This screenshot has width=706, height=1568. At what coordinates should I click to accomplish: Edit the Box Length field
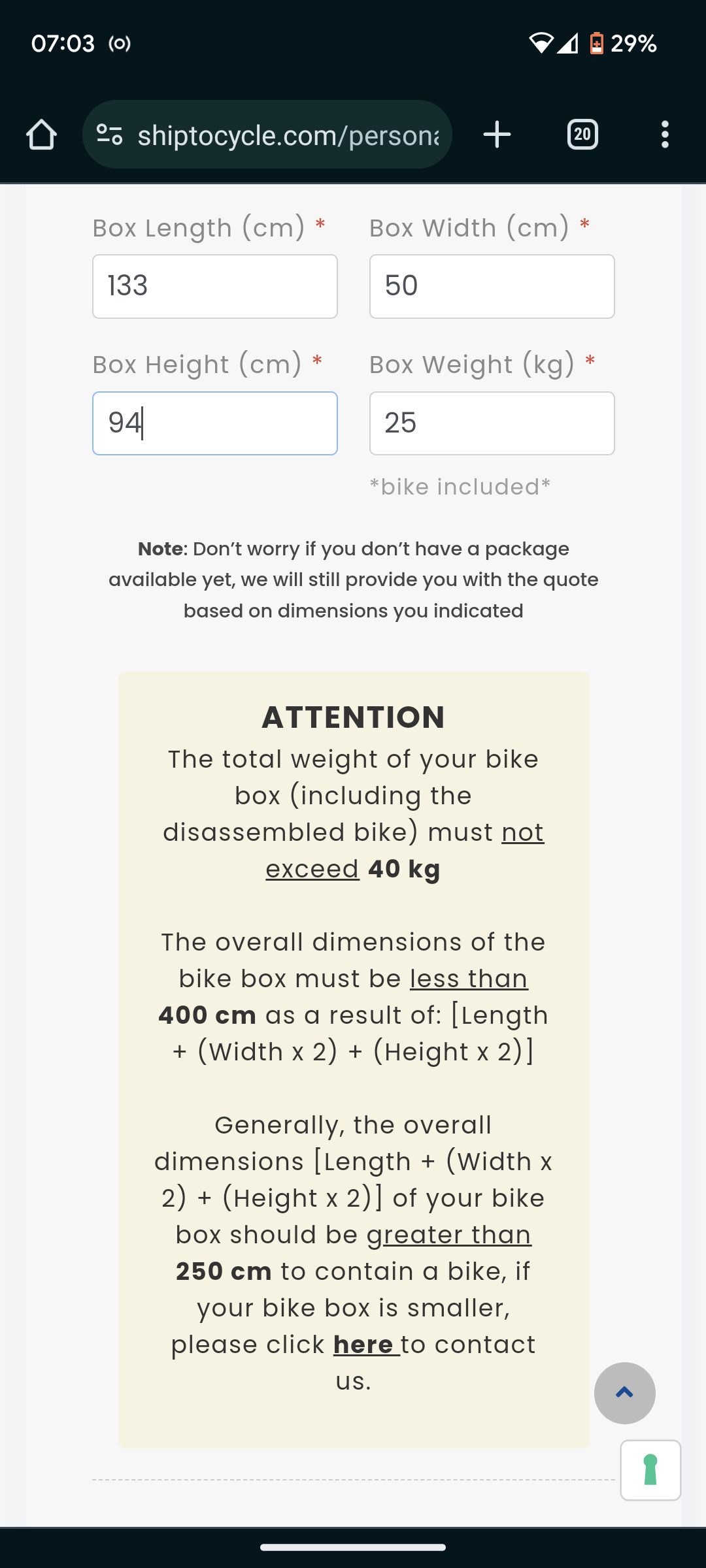[215, 286]
